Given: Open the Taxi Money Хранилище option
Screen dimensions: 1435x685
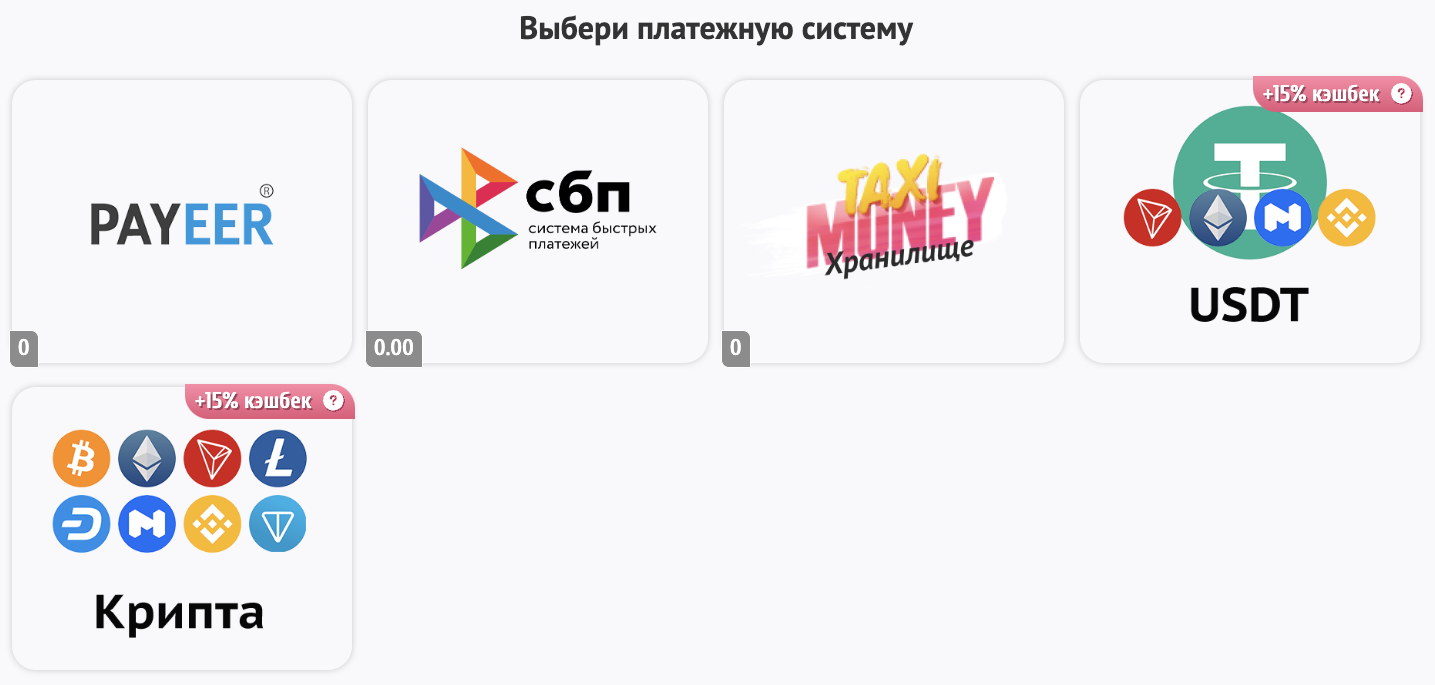Looking at the screenshot, I should 893,221.
